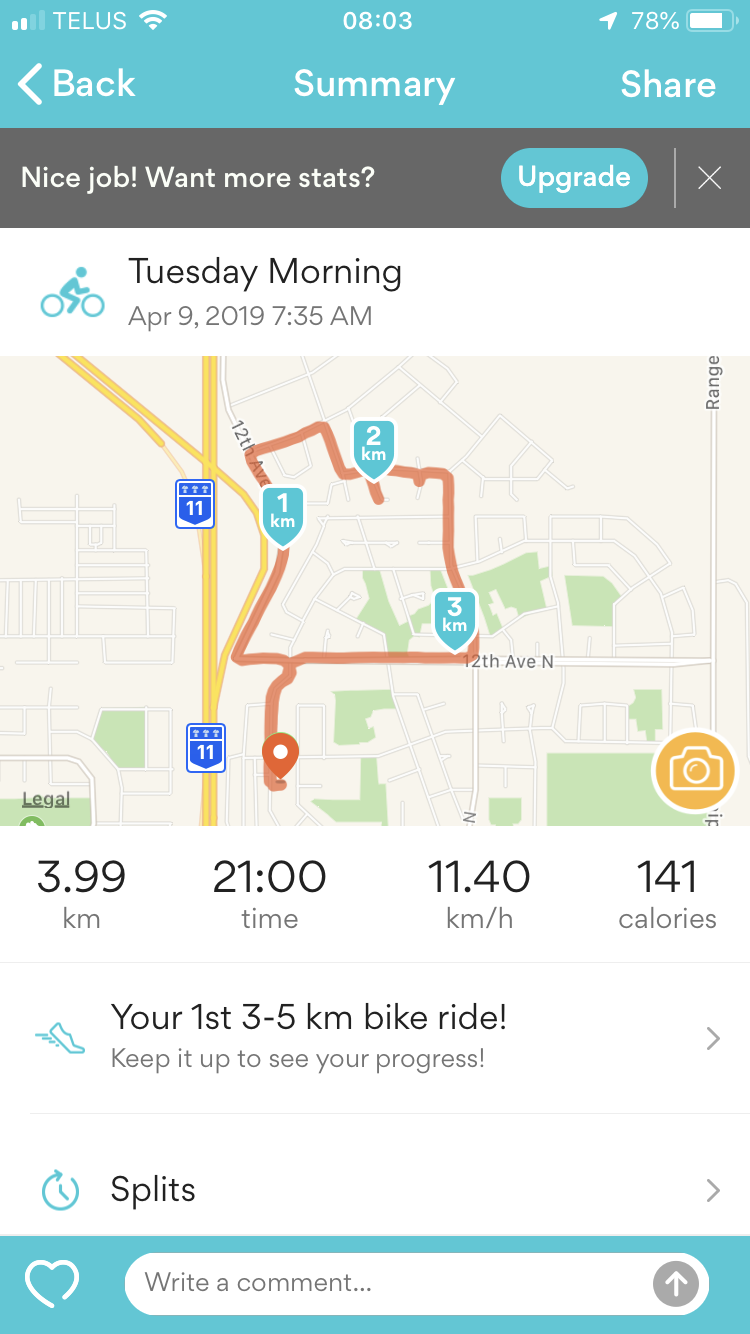Go back from the Summary screen

(x=76, y=85)
